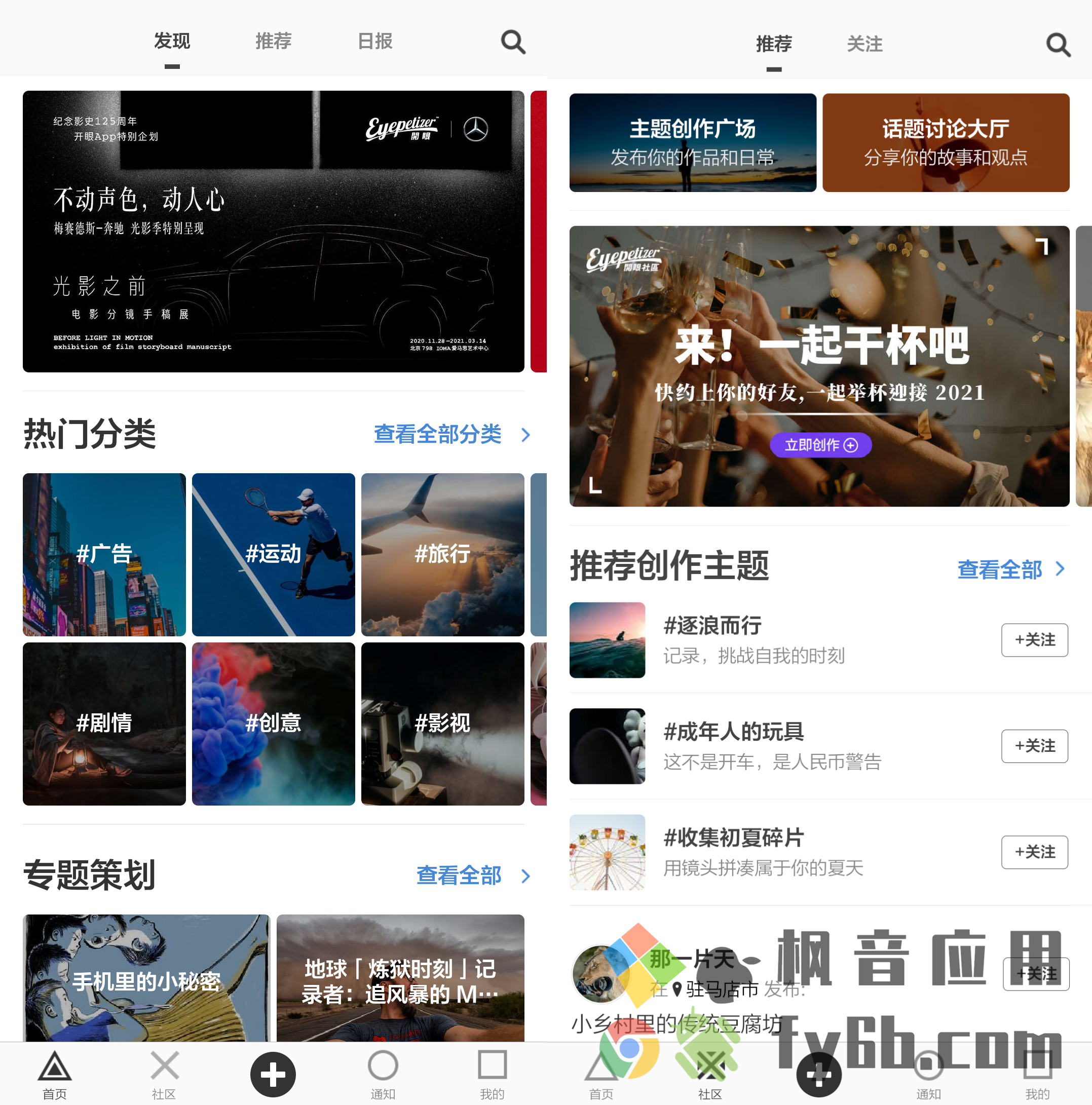Follow the #逐浪而行 theme
Image resolution: width=1092 pixels, height=1105 pixels.
click(1034, 640)
